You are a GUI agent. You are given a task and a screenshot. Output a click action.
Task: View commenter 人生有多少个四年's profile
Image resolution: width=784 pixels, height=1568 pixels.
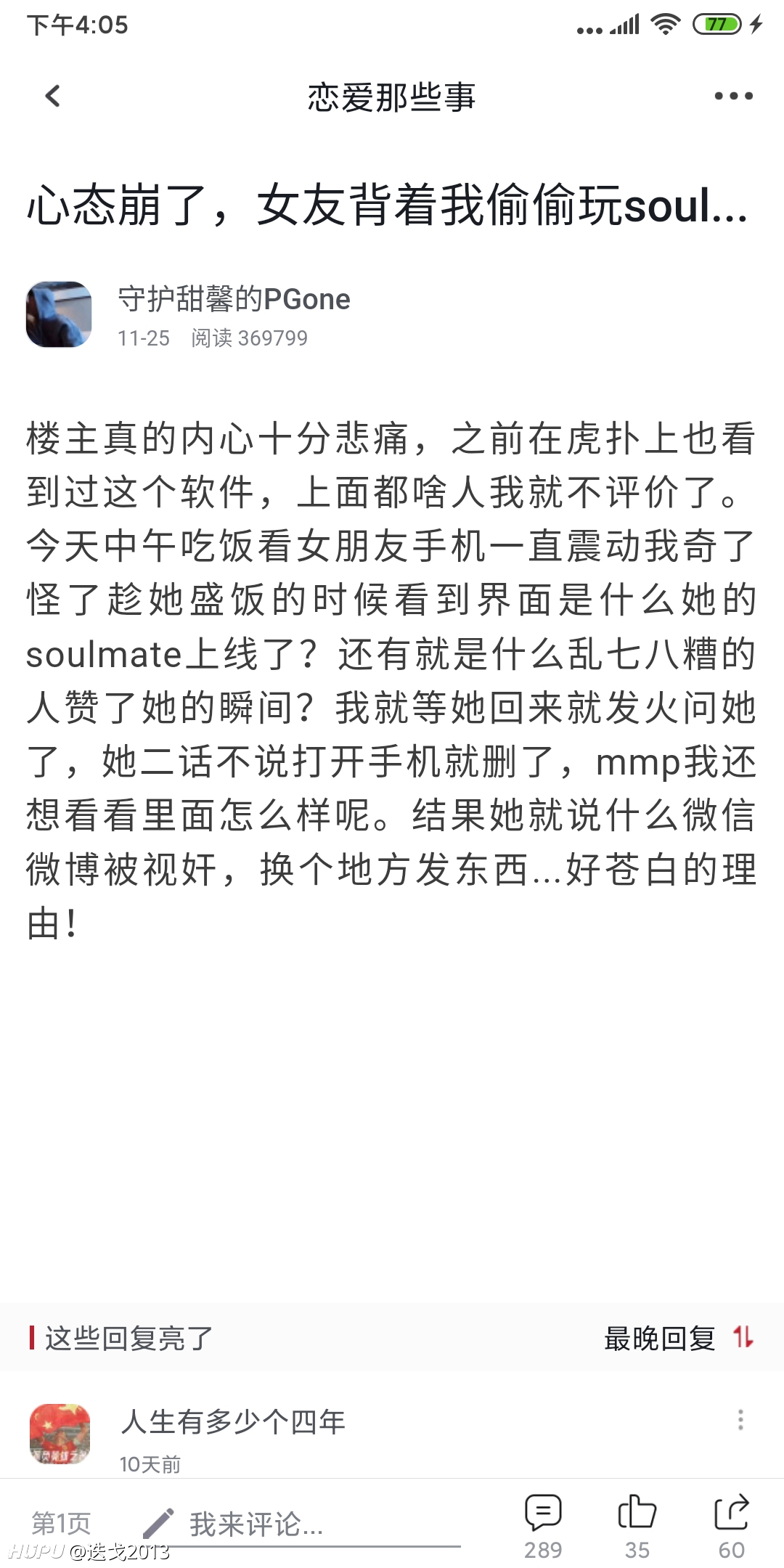(232, 1421)
